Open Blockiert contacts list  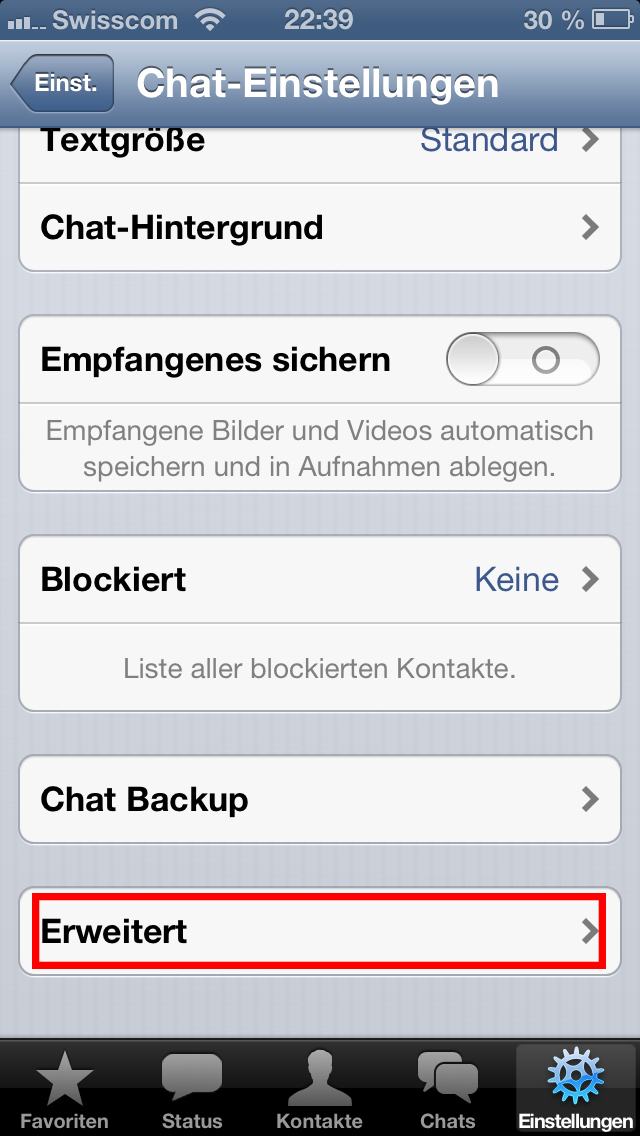(x=320, y=579)
